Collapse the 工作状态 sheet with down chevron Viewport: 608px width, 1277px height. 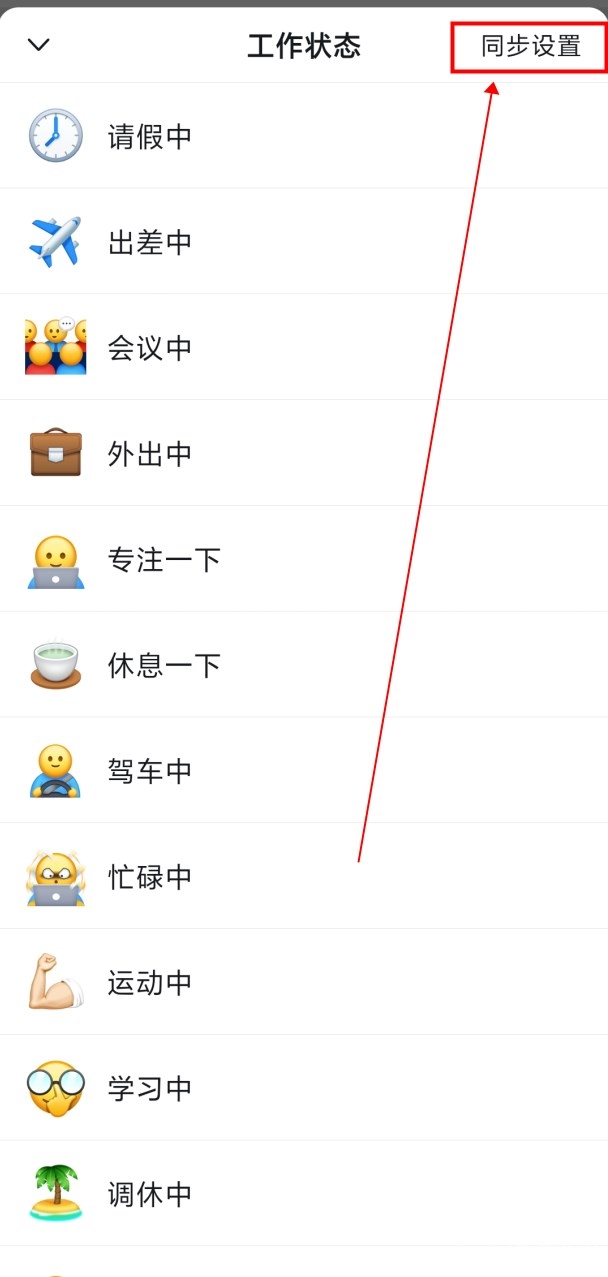click(x=38, y=45)
